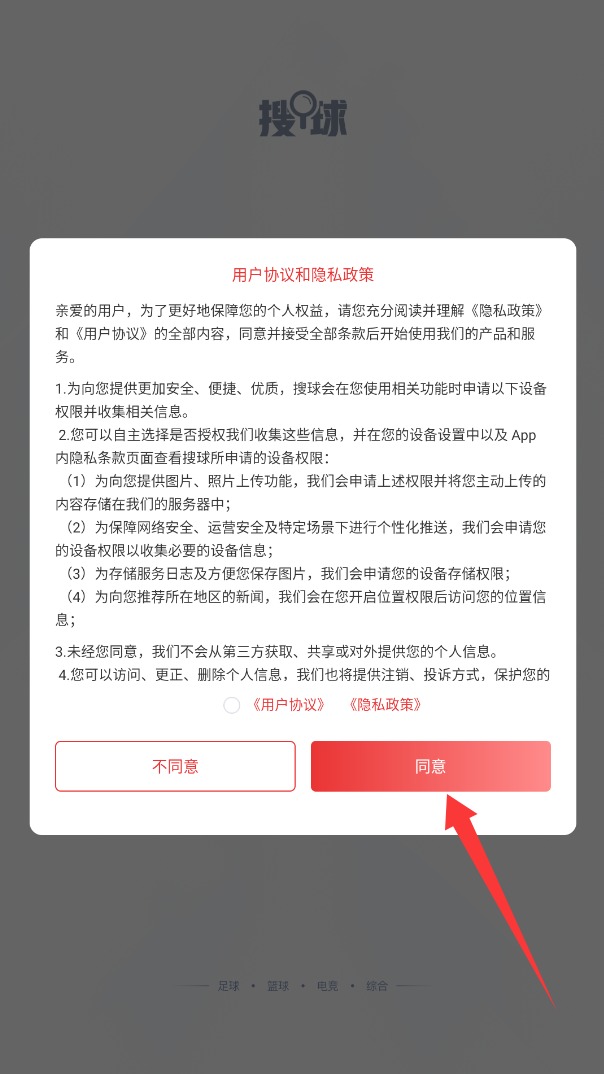The height and width of the screenshot is (1074, 604).
Task: Open the 《用户协议》 link
Action: pyautogui.click(x=287, y=705)
